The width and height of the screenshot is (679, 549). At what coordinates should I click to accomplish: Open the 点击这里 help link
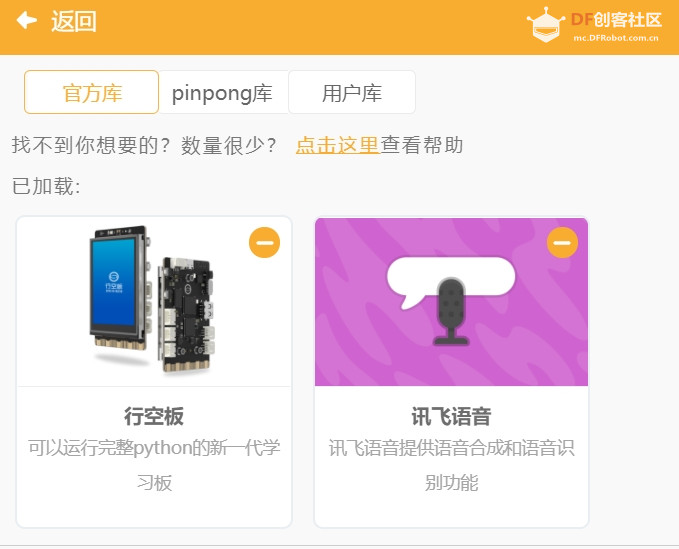[337, 146]
